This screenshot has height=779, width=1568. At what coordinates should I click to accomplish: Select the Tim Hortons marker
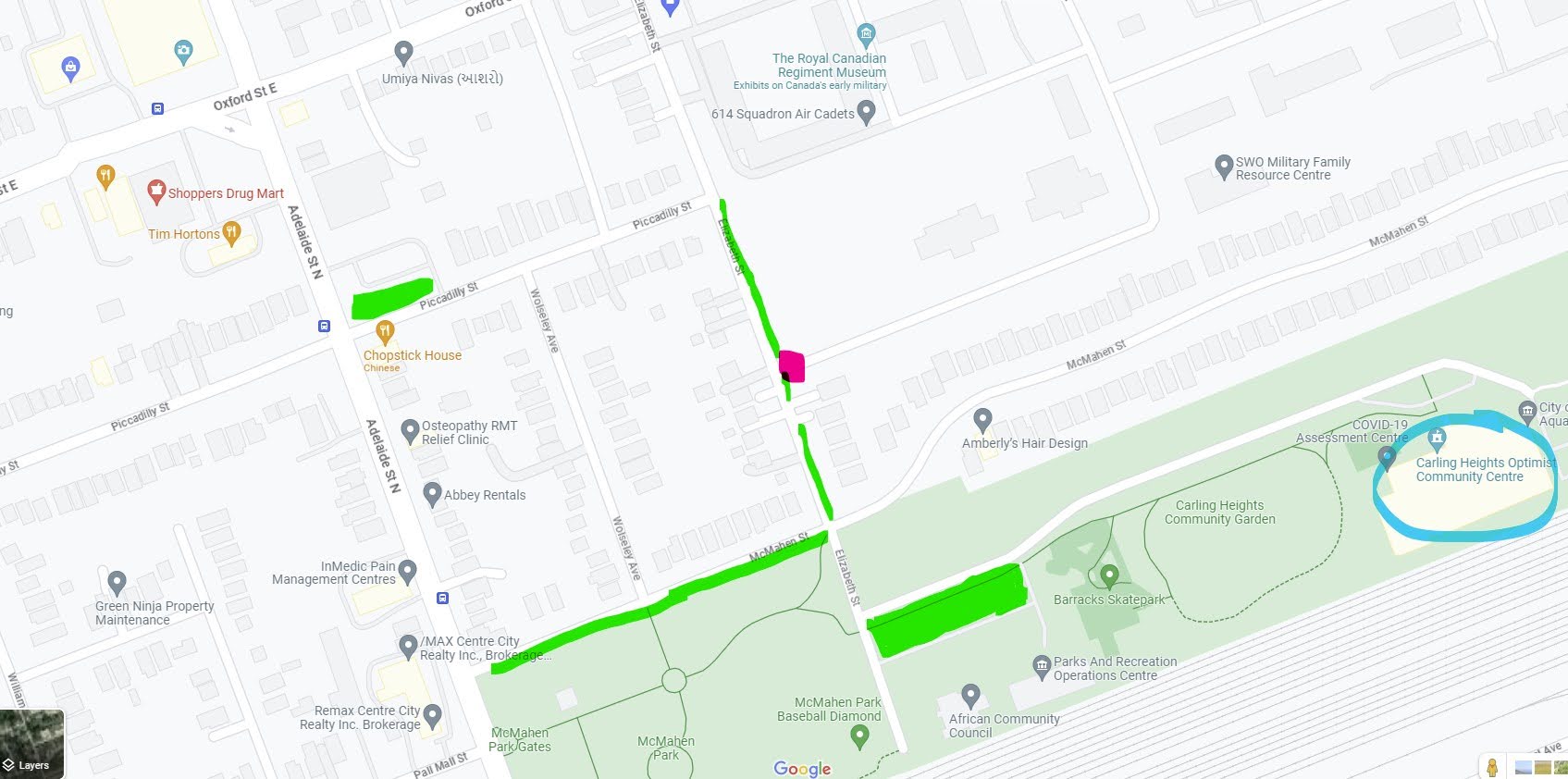[231, 231]
